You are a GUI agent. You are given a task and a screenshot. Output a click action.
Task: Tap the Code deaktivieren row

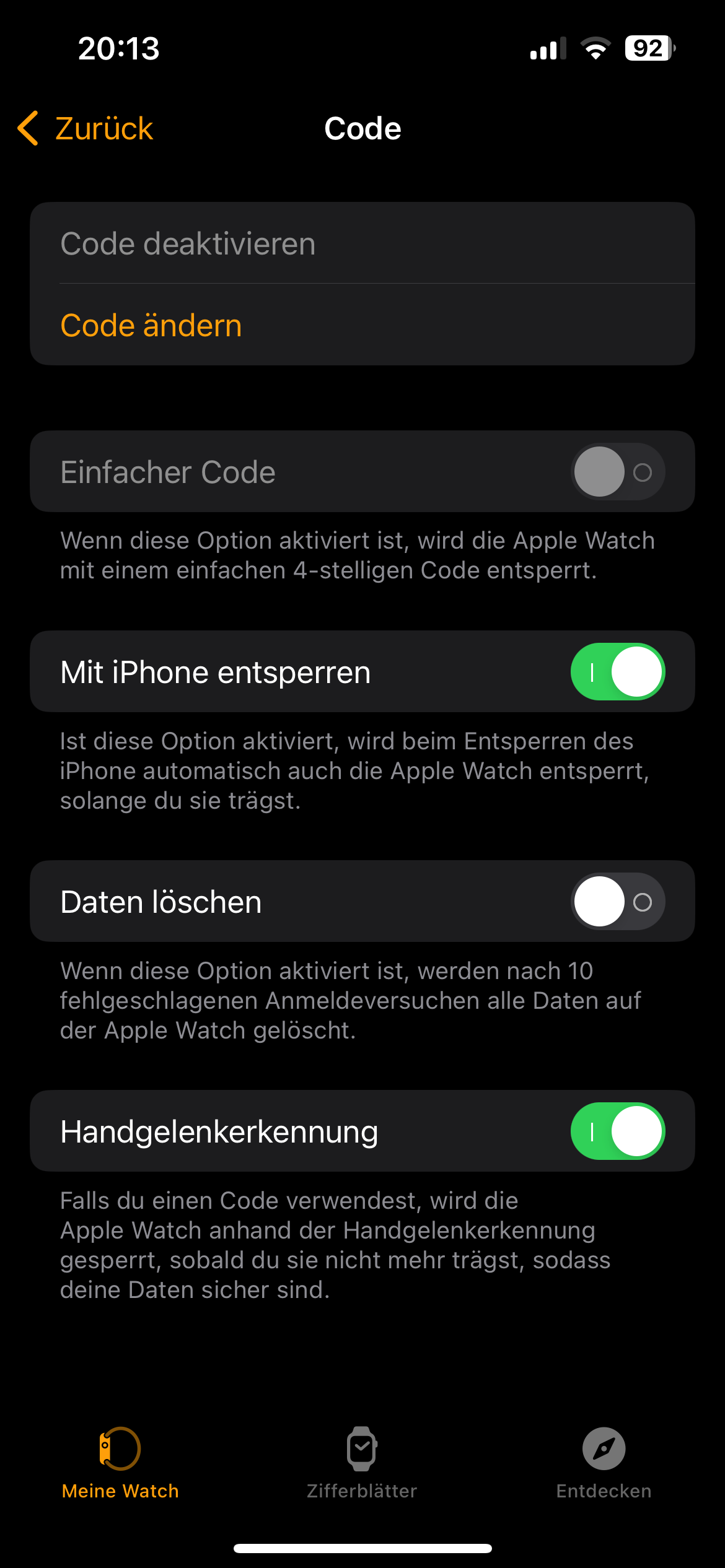(362, 243)
